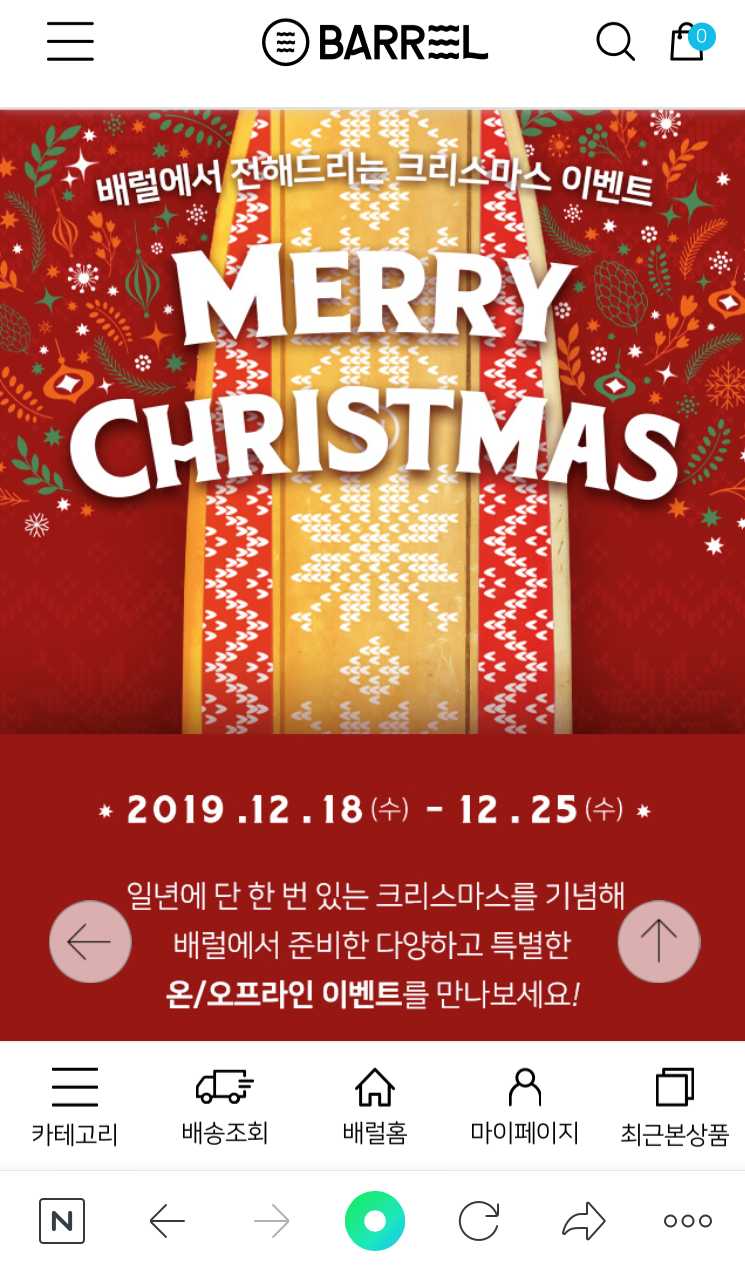745x1271 pixels.
Task: Go to 배럴홈
Action: [375, 1106]
